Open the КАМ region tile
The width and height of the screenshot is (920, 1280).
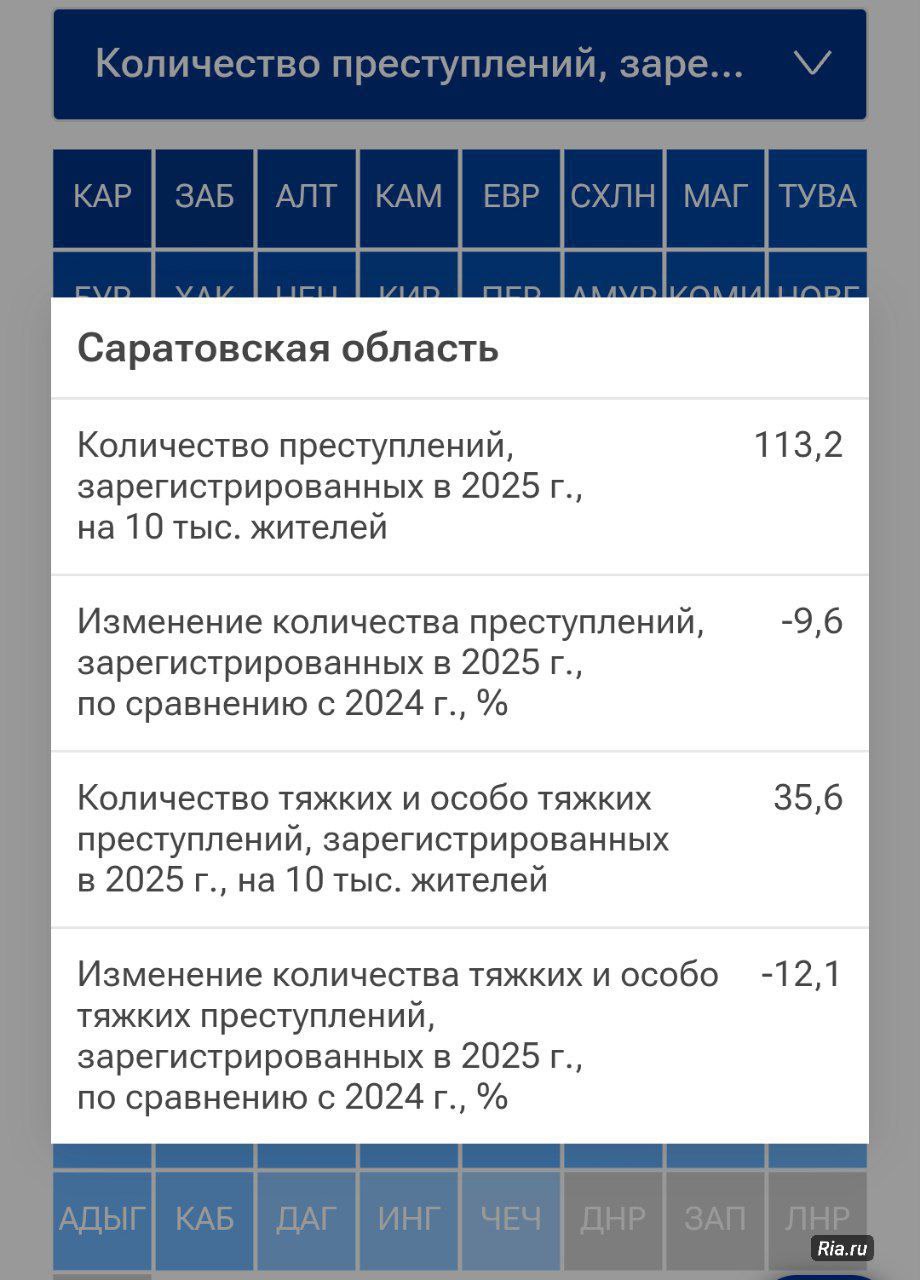[x=409, y=197]
